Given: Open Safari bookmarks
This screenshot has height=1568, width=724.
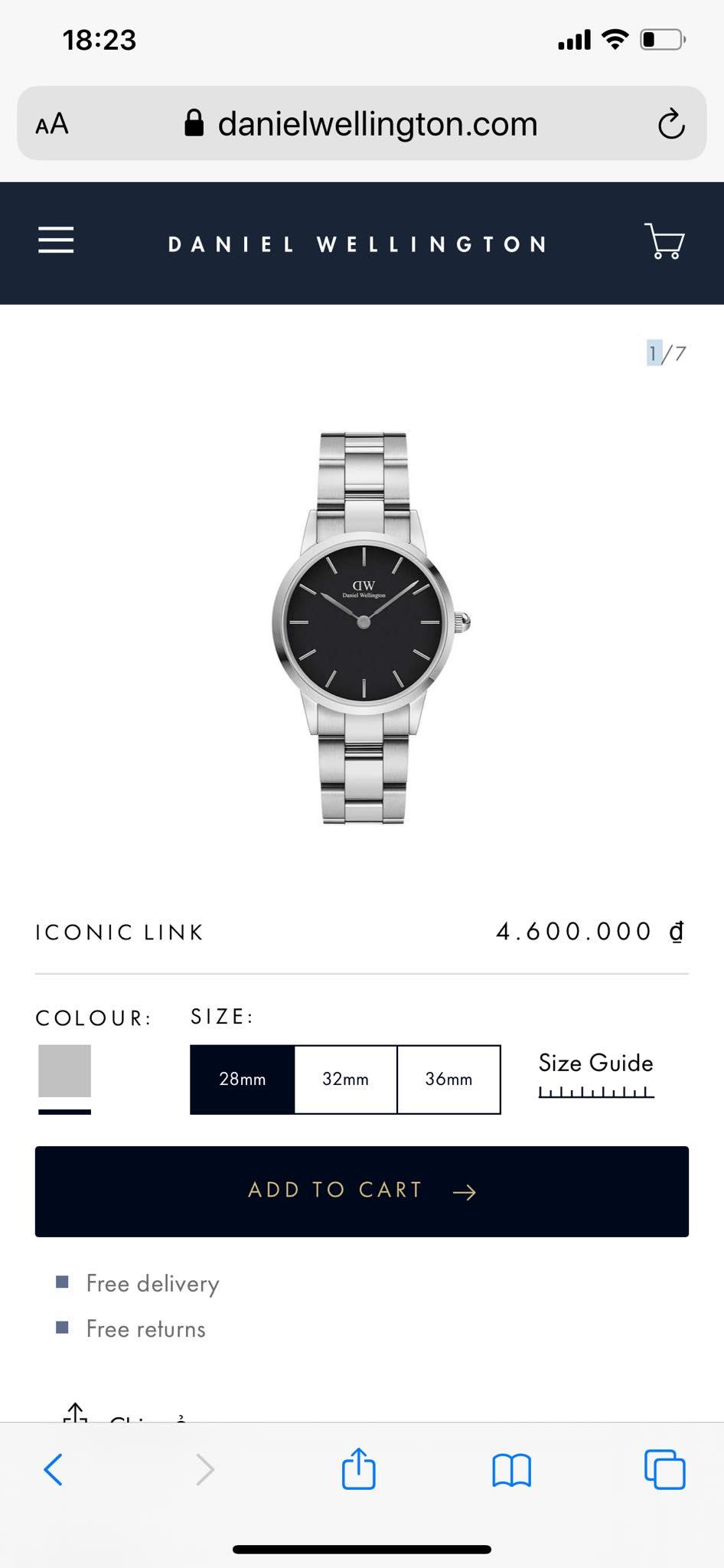Looking at the screenshot, I should (511, 1469).
